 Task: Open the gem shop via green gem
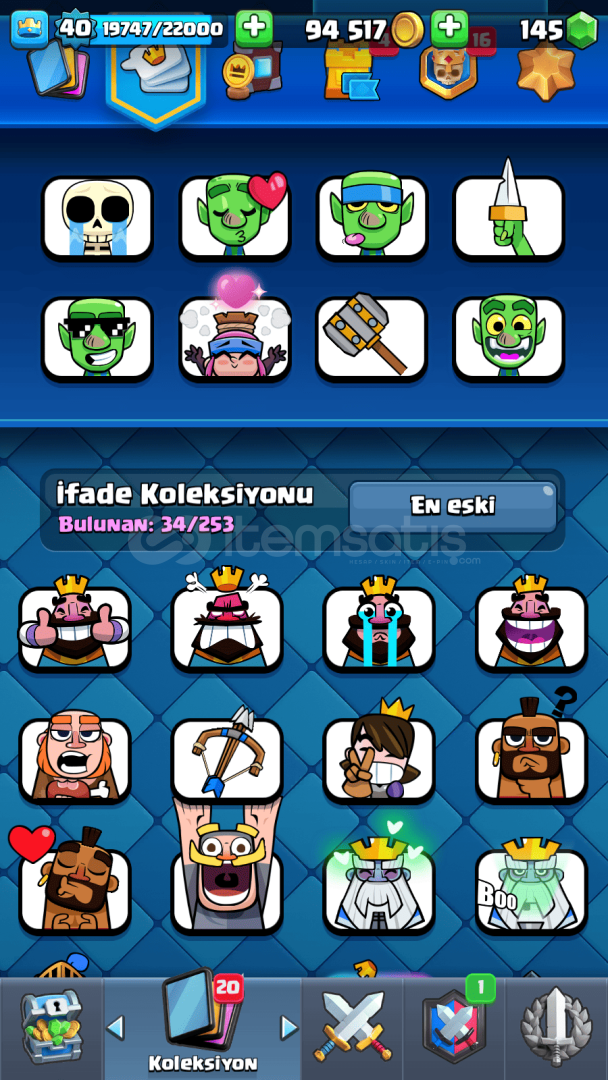(x=581, y=30)
